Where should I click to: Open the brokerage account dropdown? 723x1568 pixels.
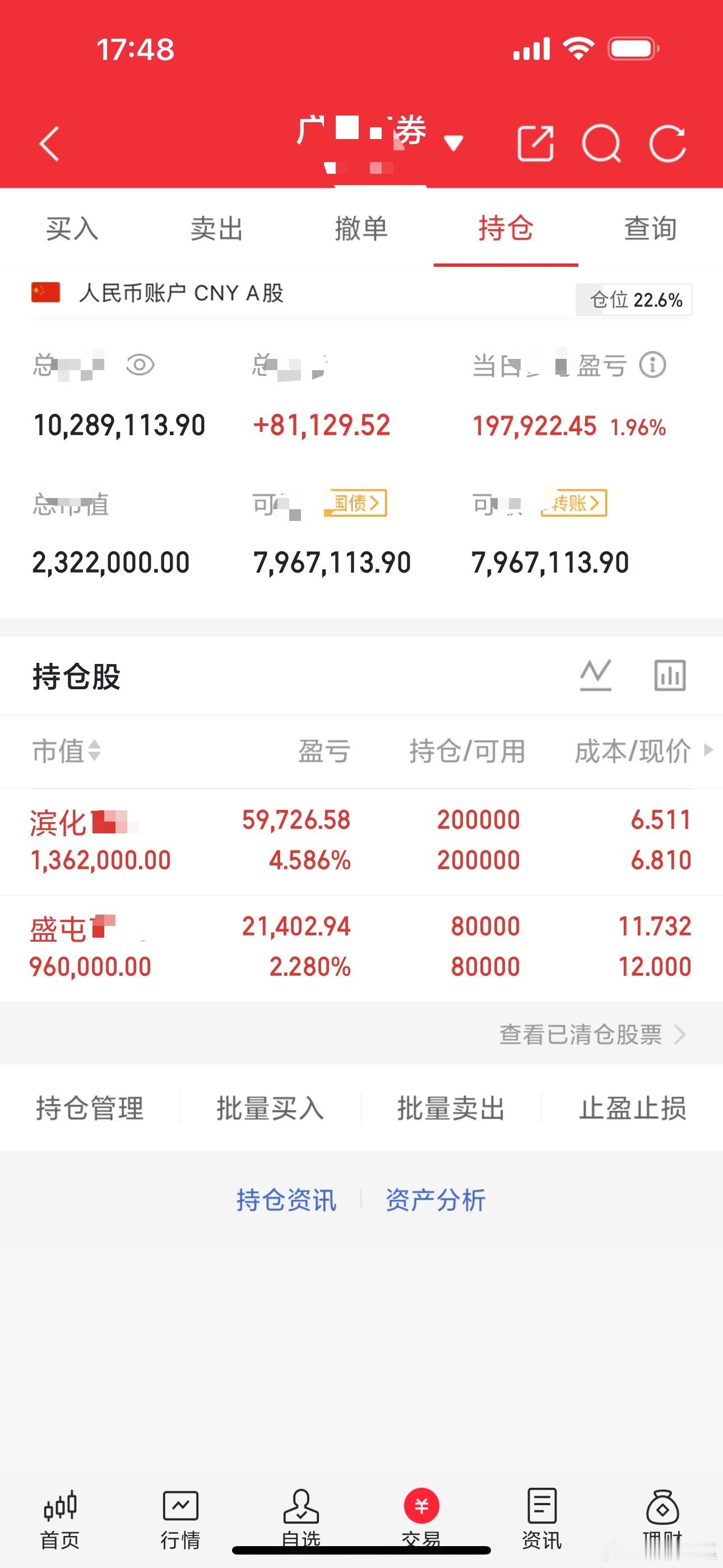point(453,144)
